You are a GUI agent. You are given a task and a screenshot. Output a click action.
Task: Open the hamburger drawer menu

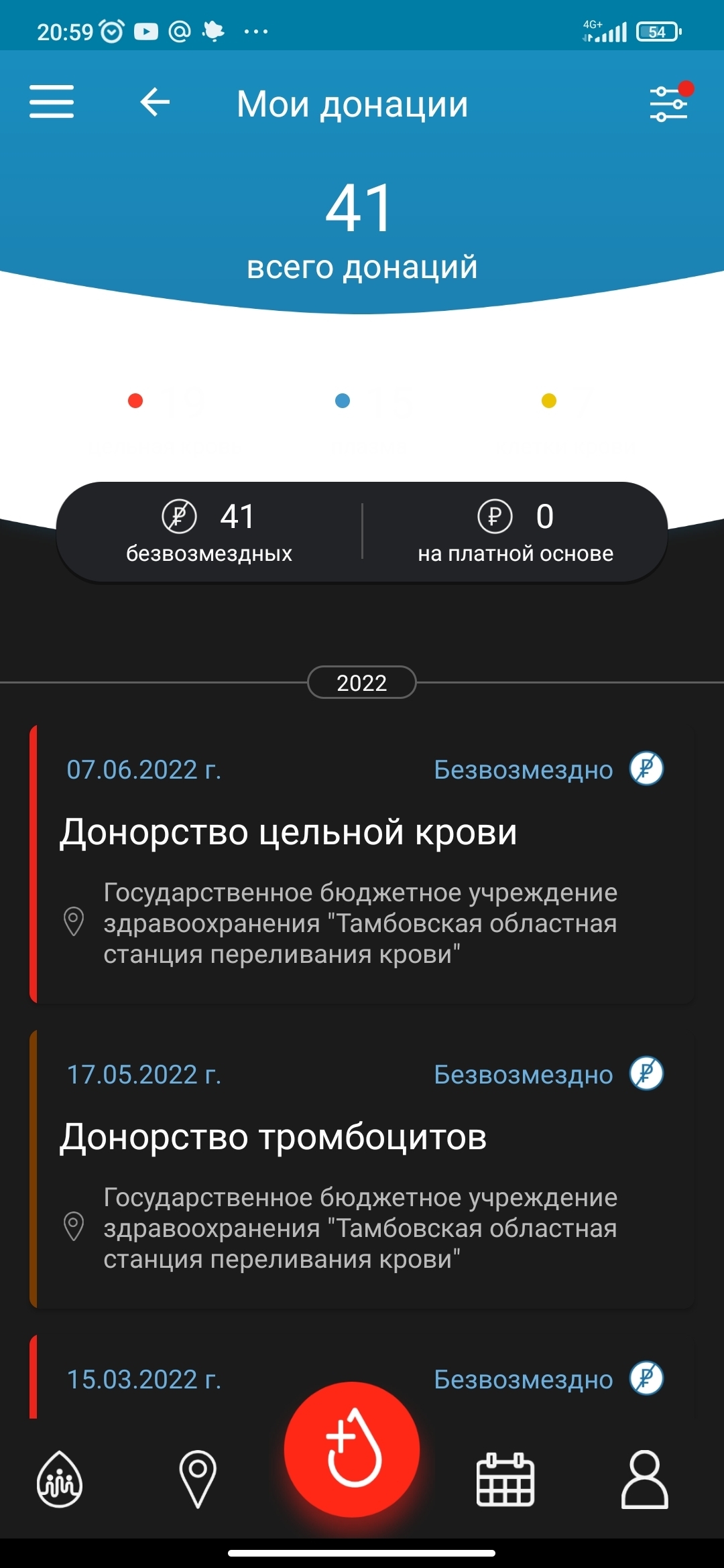[52, 102]
